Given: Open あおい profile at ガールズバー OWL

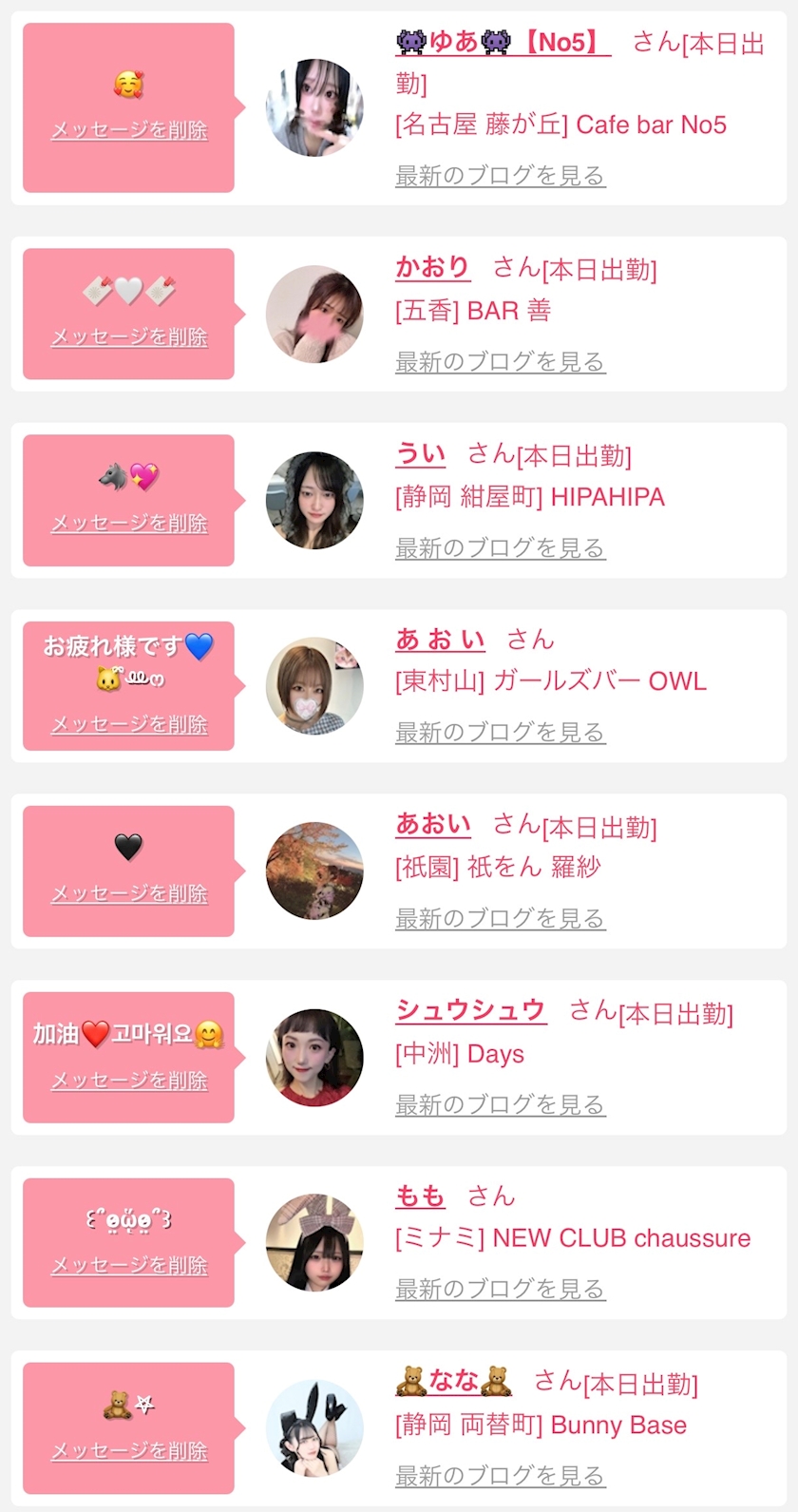Looking at the screenshot, I should (x=440, y=640).
